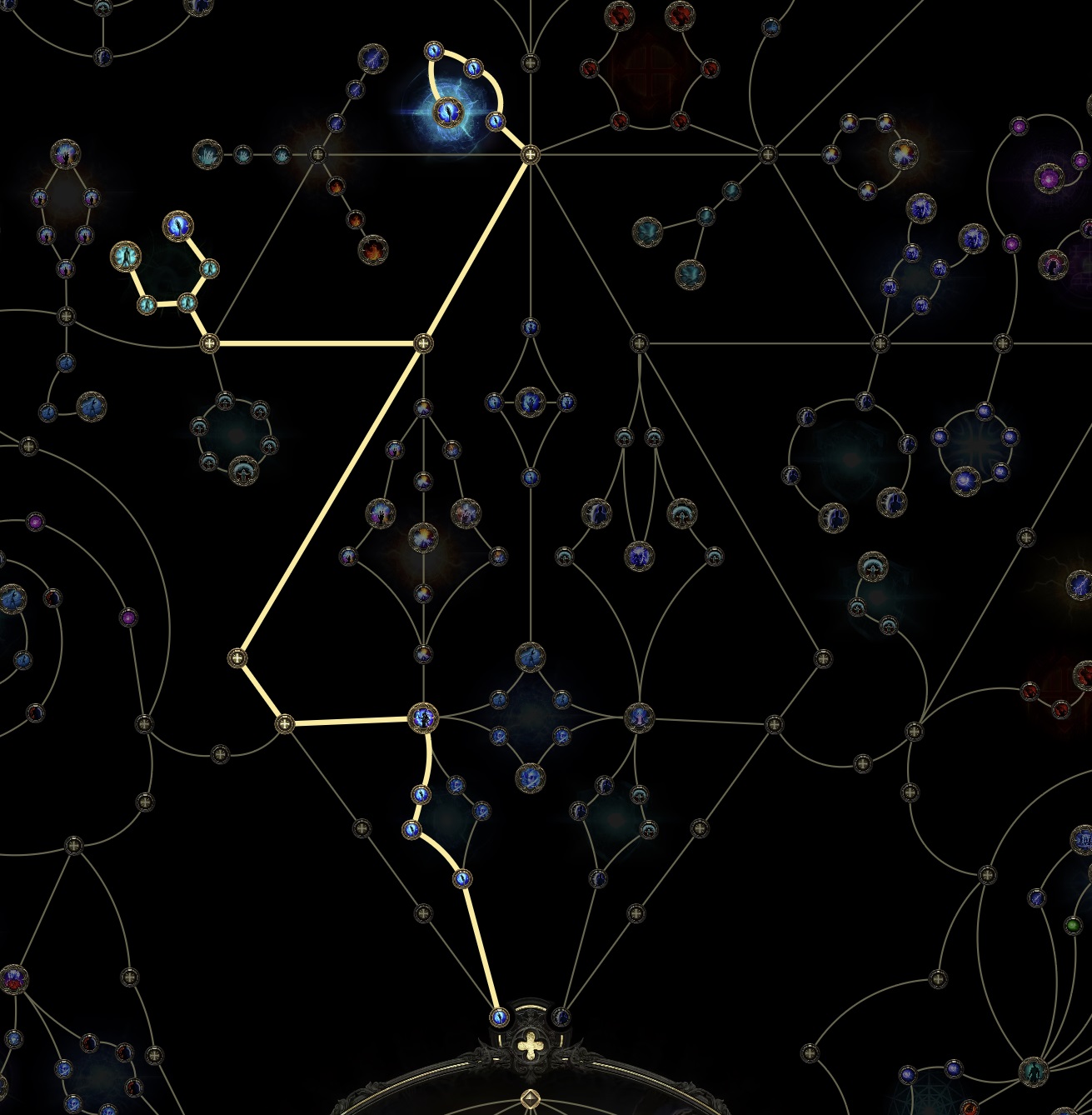Tap the diamond socket below the gold cross emblem

[530, 1097]
